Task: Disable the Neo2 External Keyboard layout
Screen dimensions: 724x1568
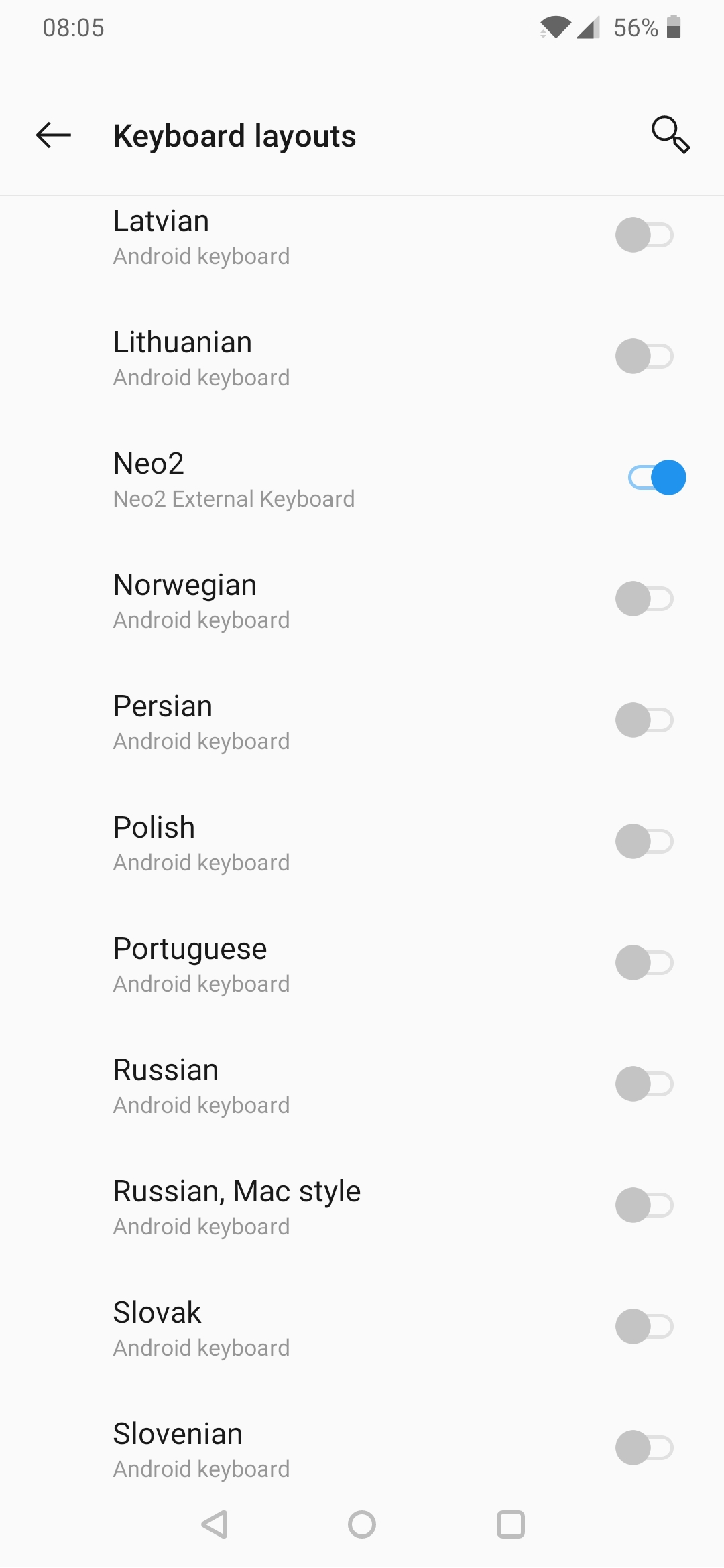Action: click(x=657, y=478)
